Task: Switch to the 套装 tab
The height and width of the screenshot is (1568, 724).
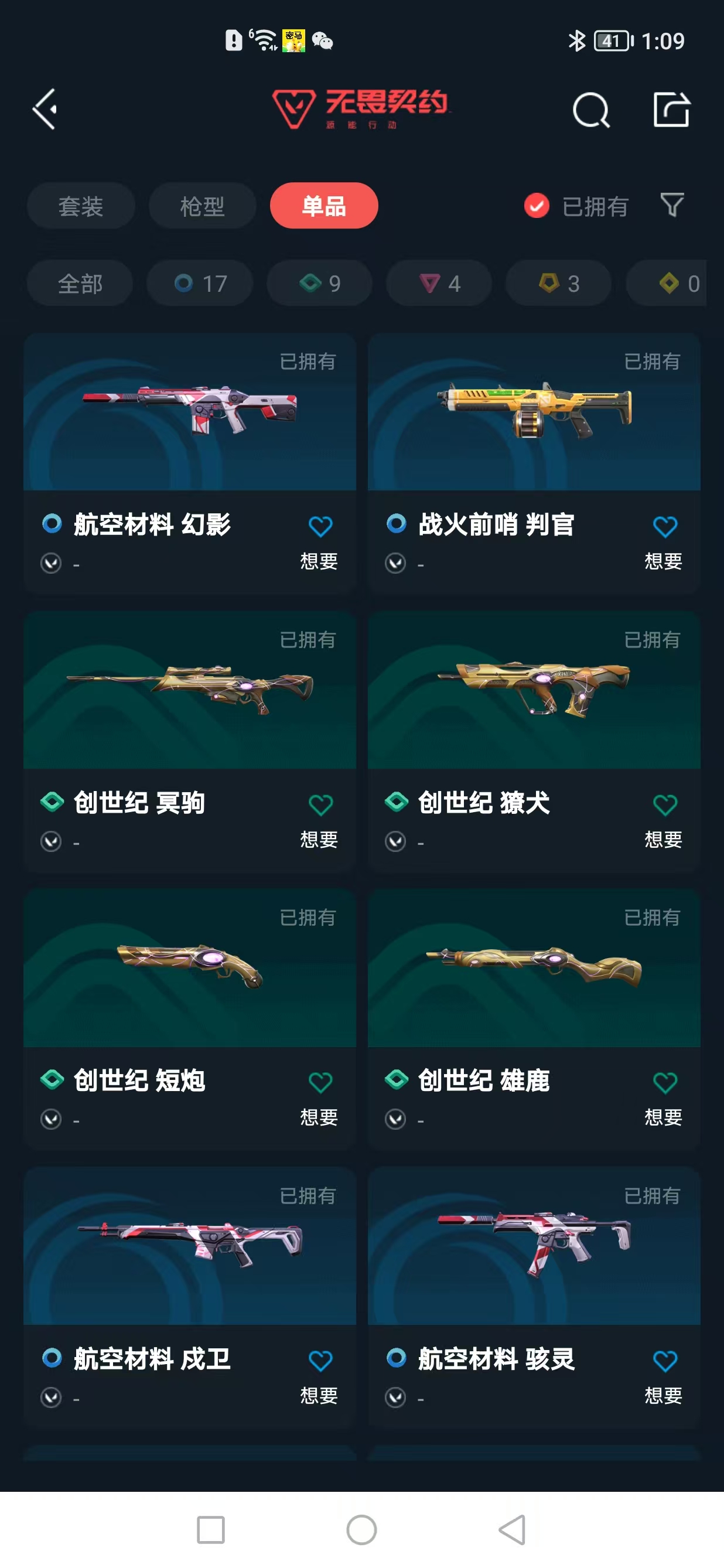Action: pyautogui.click(x=80, y=206)
